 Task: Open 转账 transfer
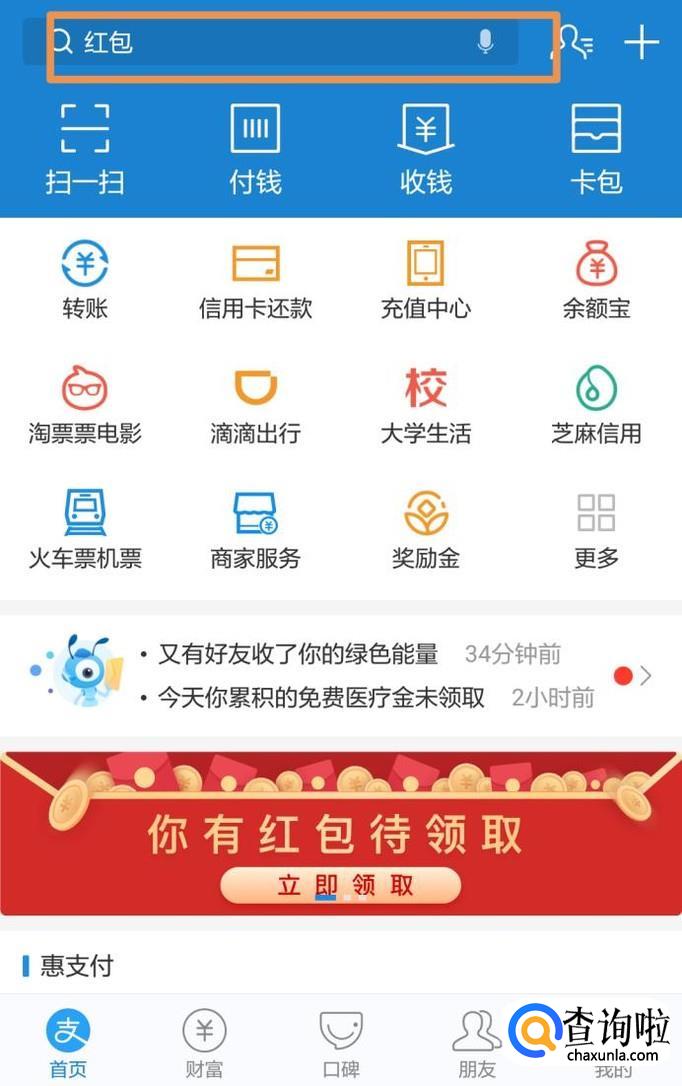click(85, 280)
